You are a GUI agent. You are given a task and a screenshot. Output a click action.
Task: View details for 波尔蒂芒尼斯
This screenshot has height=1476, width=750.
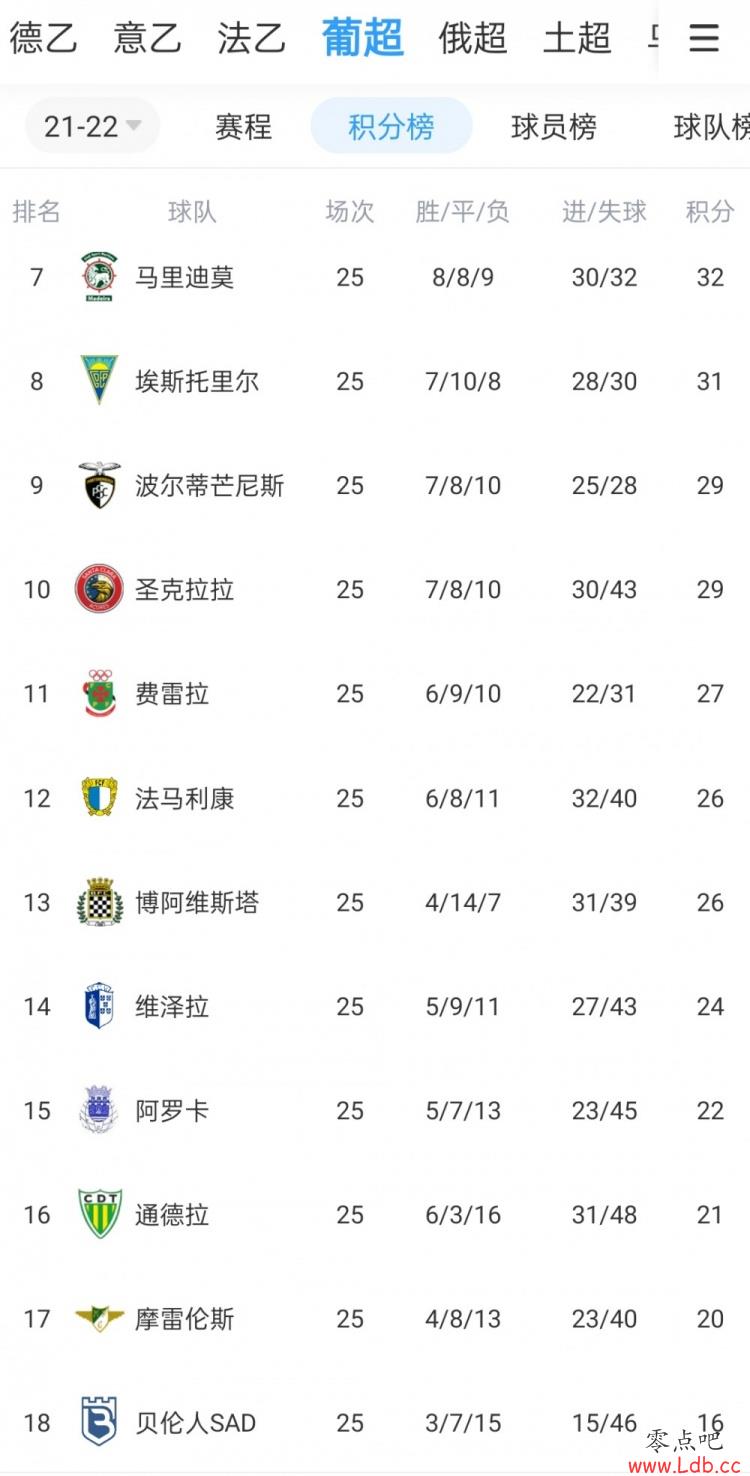[x=375, y=485]
